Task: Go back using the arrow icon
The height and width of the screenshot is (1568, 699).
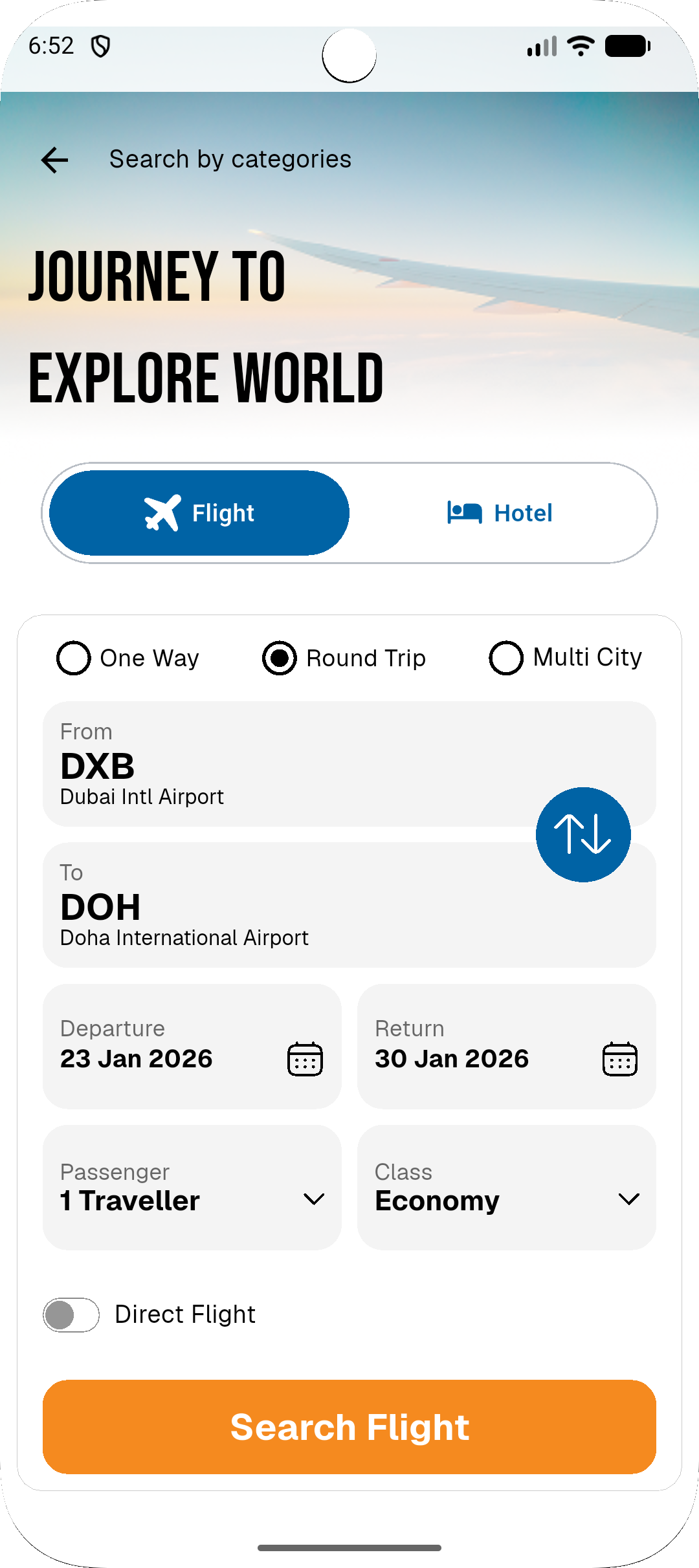Action: [55, 160]
